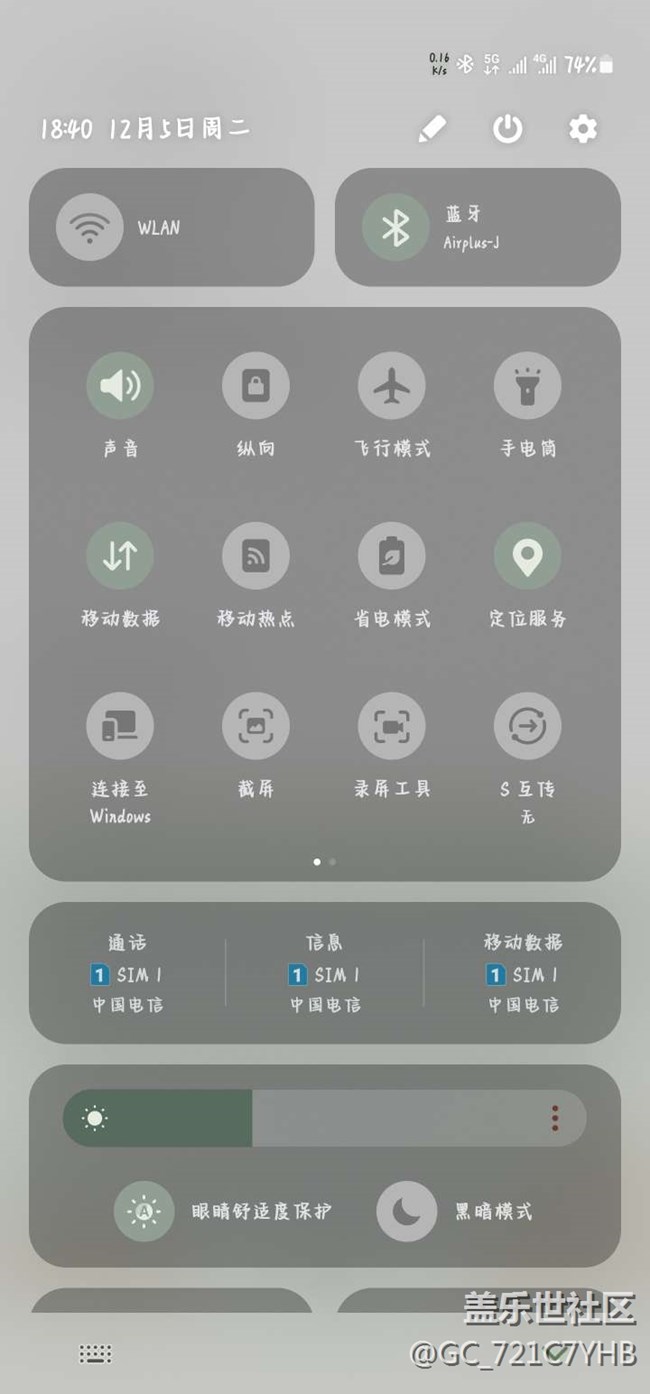Select the SIM for 通话 calls
The height and width of the screenshot is (1394, 650).
pos(127,973)
